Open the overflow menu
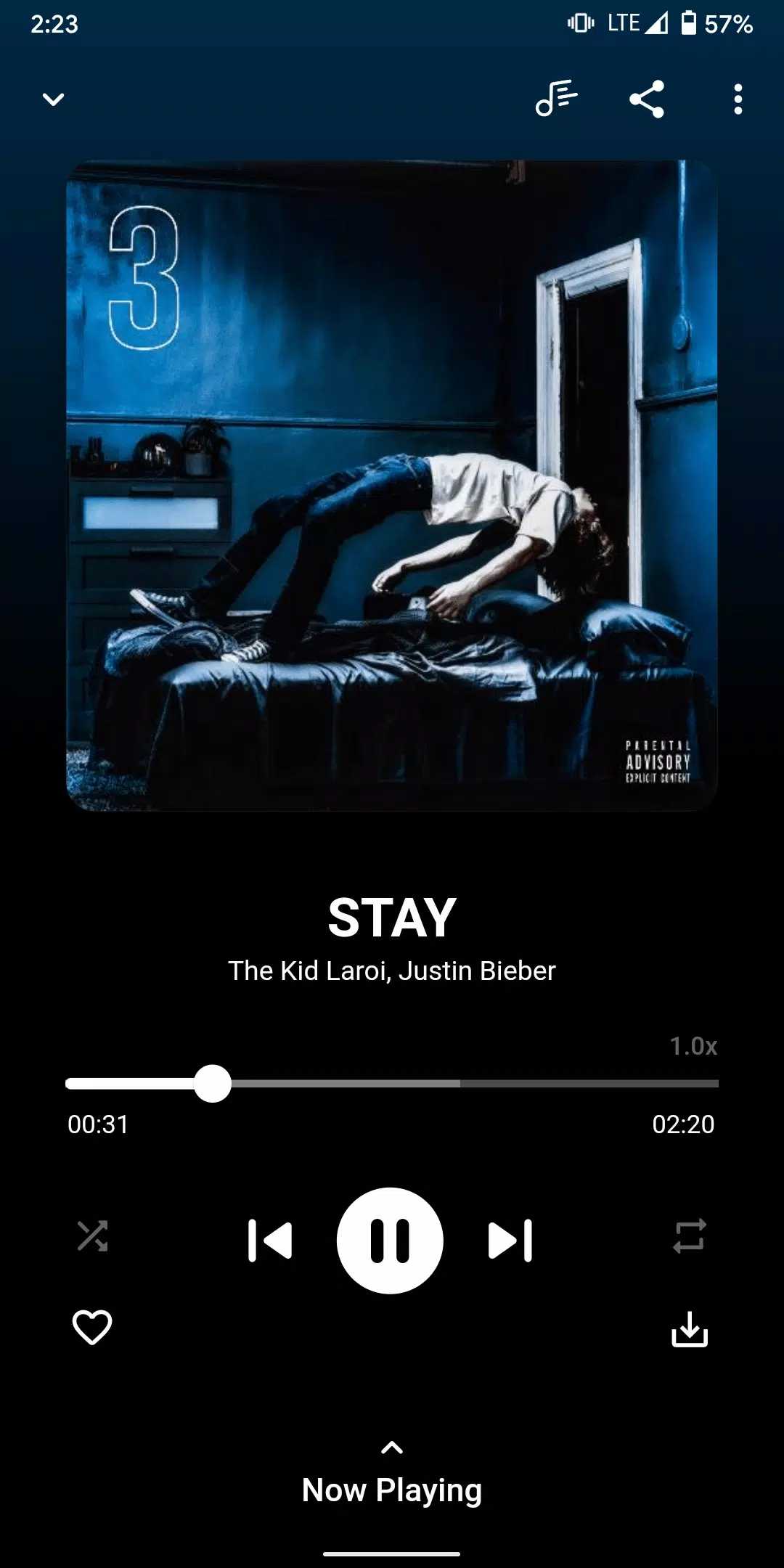 click(738, 99)
